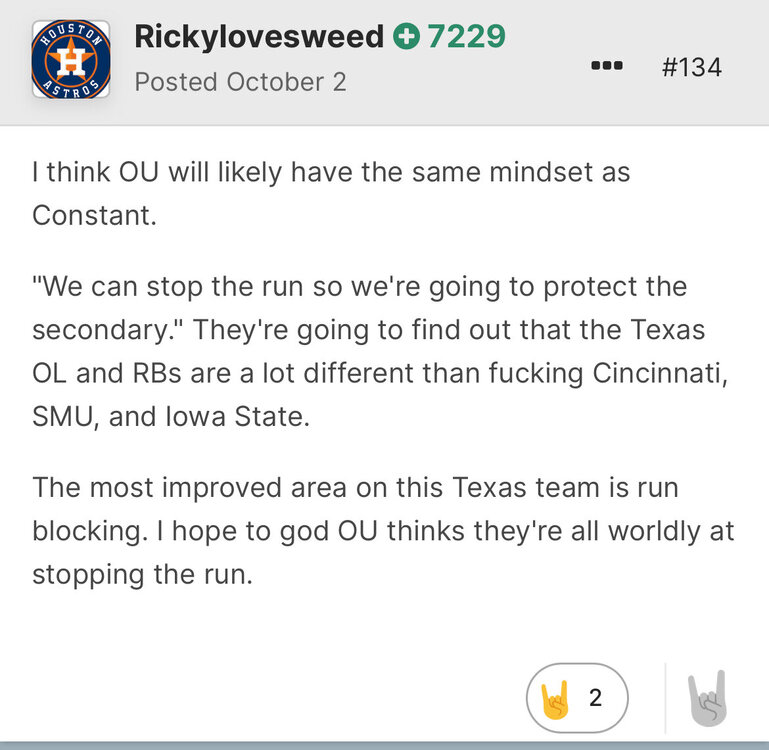This screenshot has width=769, height=750.
Task: Open the Posted October 2 timestamp link
Action: click(240, 82)
